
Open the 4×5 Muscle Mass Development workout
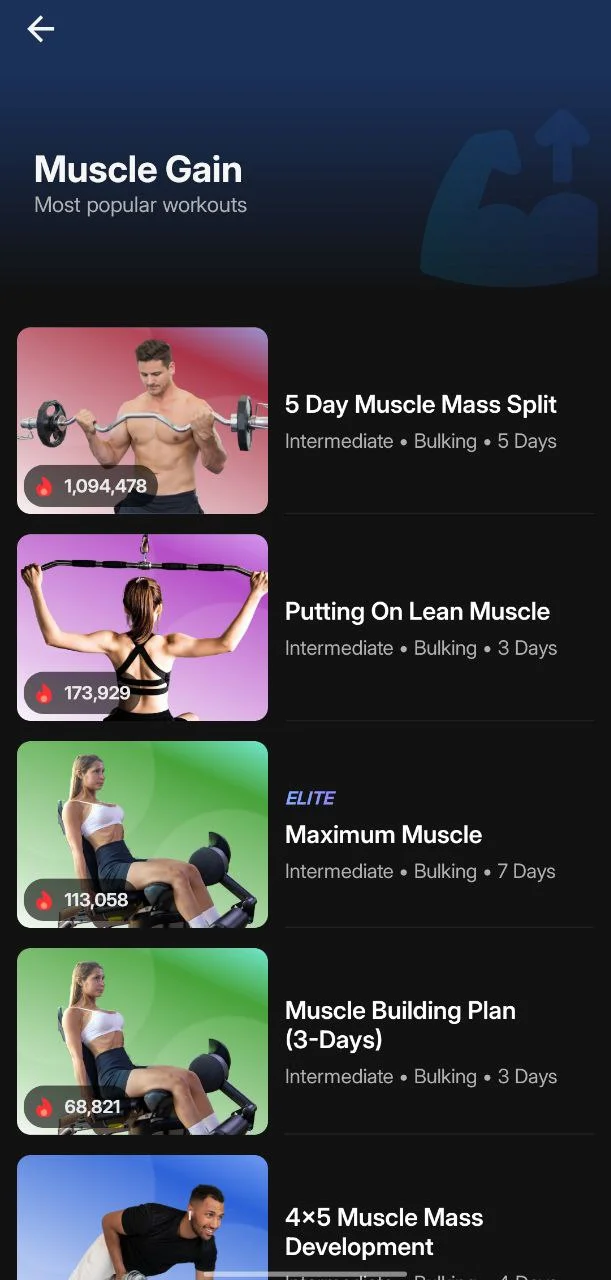point(384,1232)
